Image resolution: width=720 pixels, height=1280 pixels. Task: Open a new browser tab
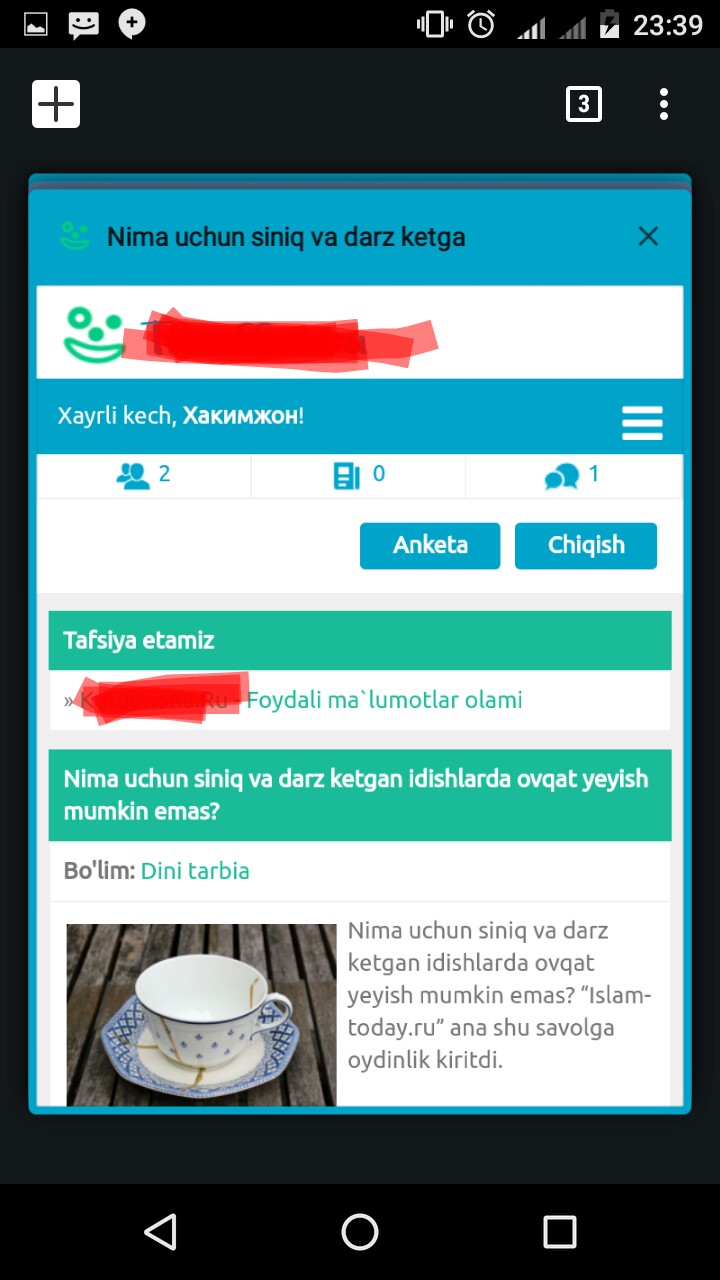click(x=56, y=104)
